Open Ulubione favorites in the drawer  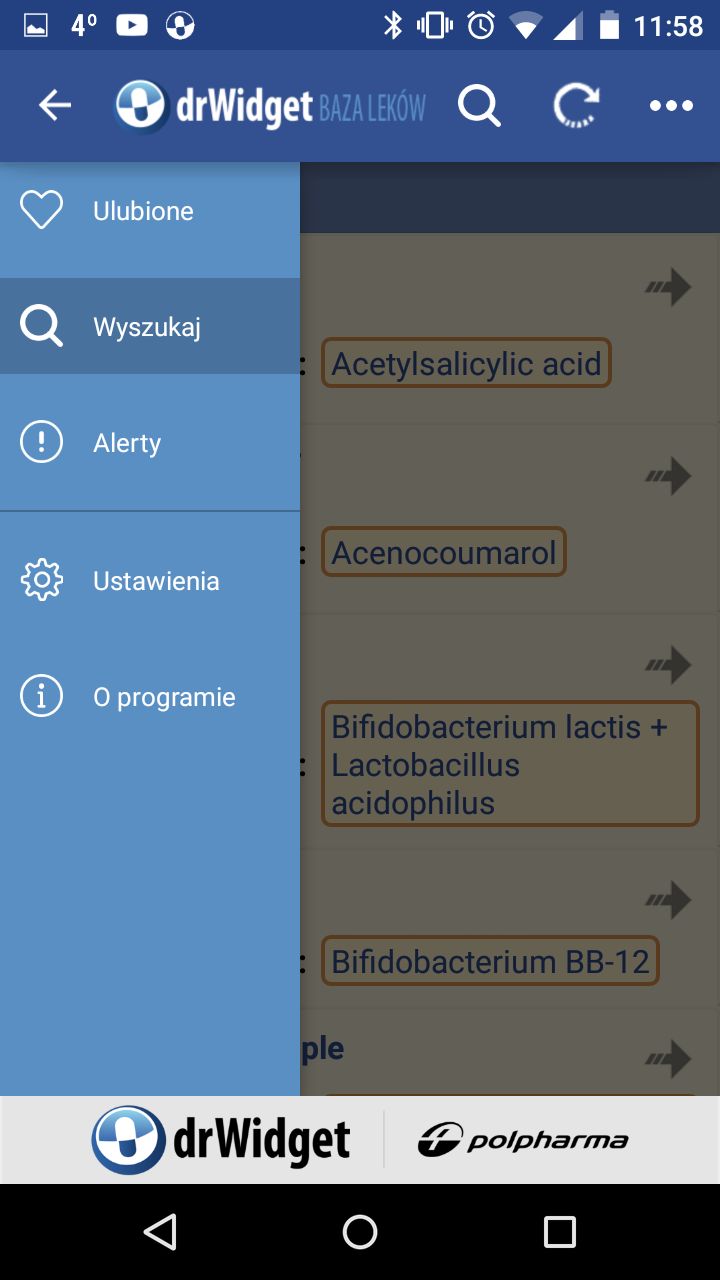pos(150,211)
